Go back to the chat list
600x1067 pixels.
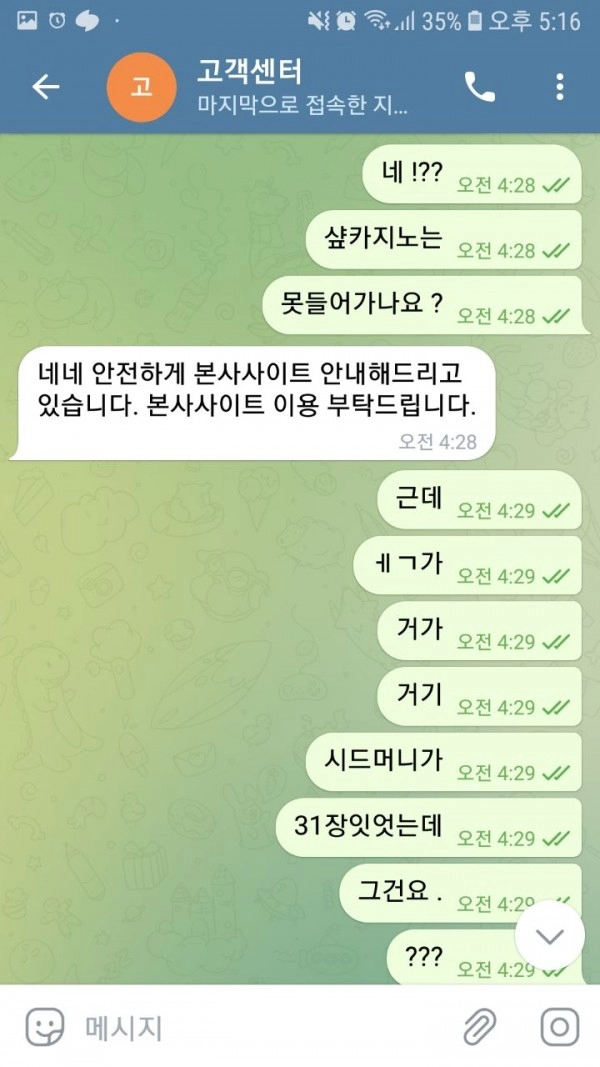46,87
